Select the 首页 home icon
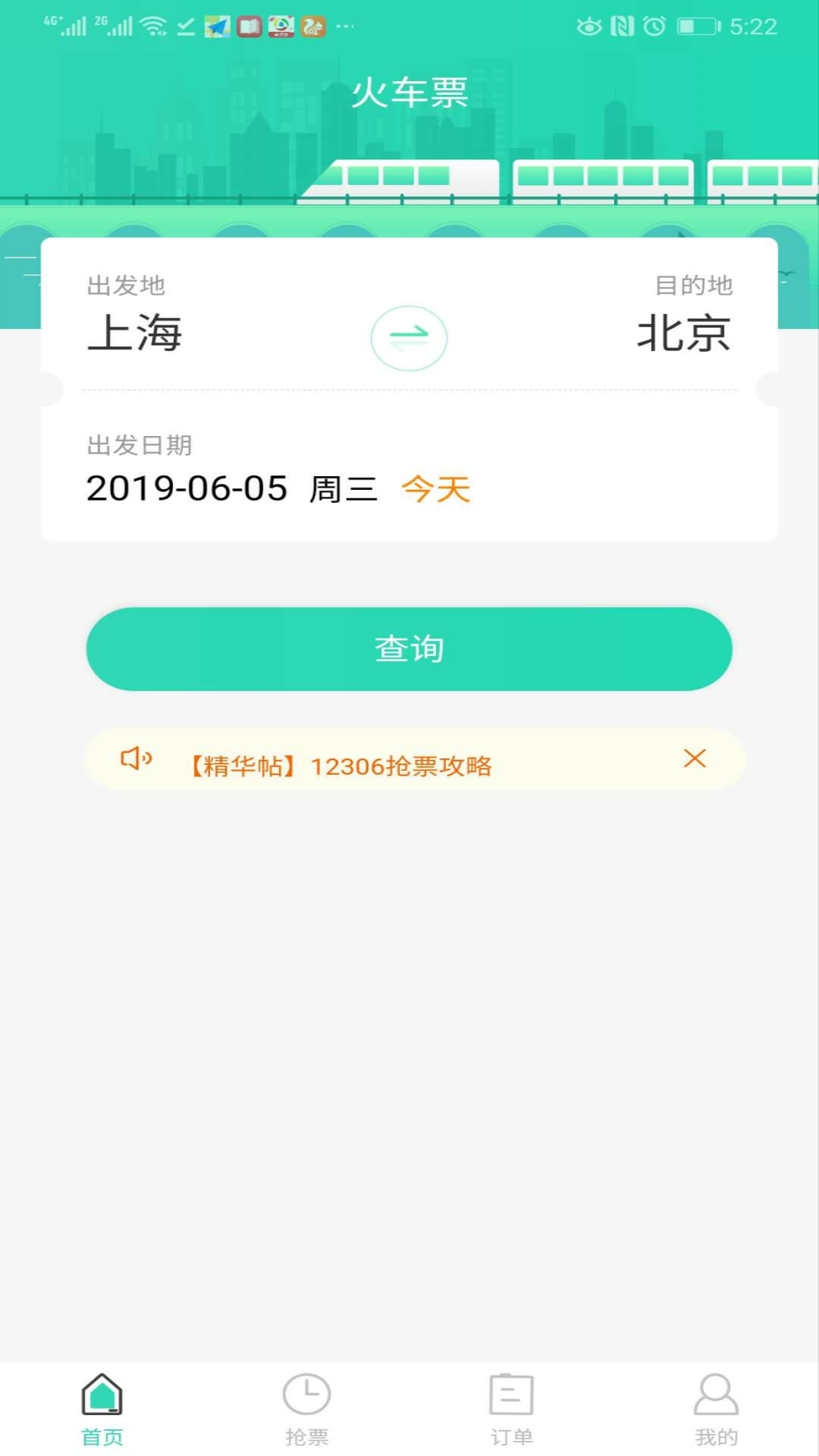This screenshot has height=1456, width=819. (102, 1394)
